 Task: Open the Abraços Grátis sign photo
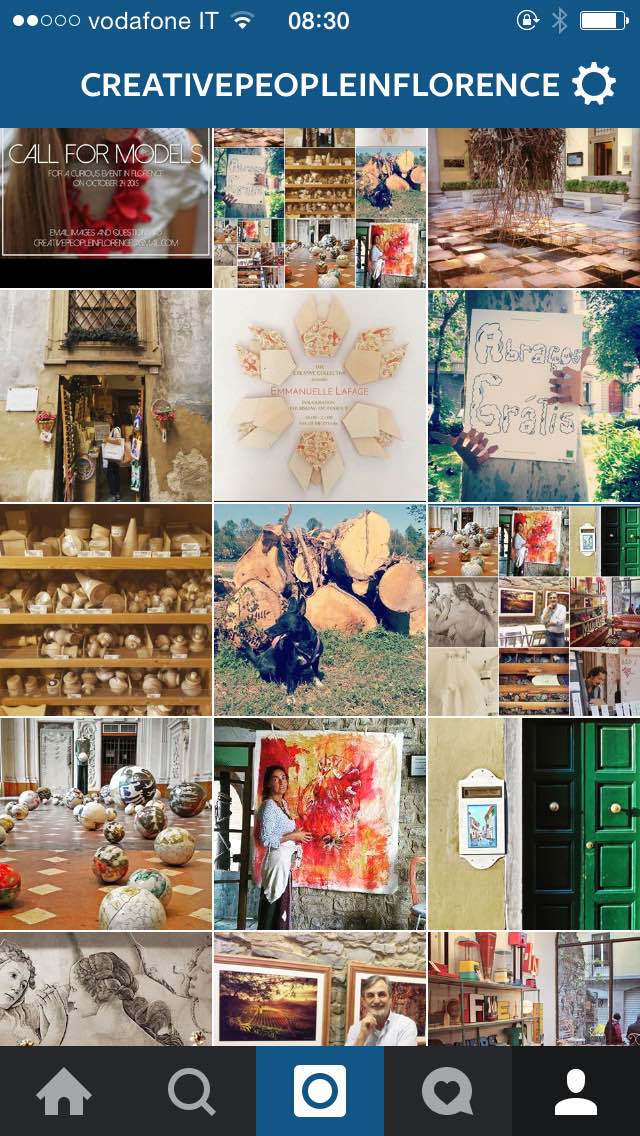click(x=534, y=395)
